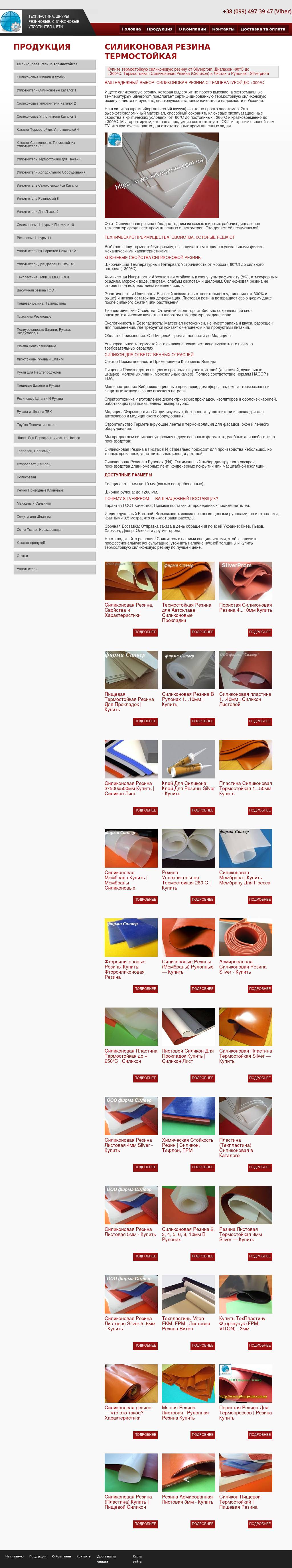Open Карта сайта footer link

point(137,1559)
